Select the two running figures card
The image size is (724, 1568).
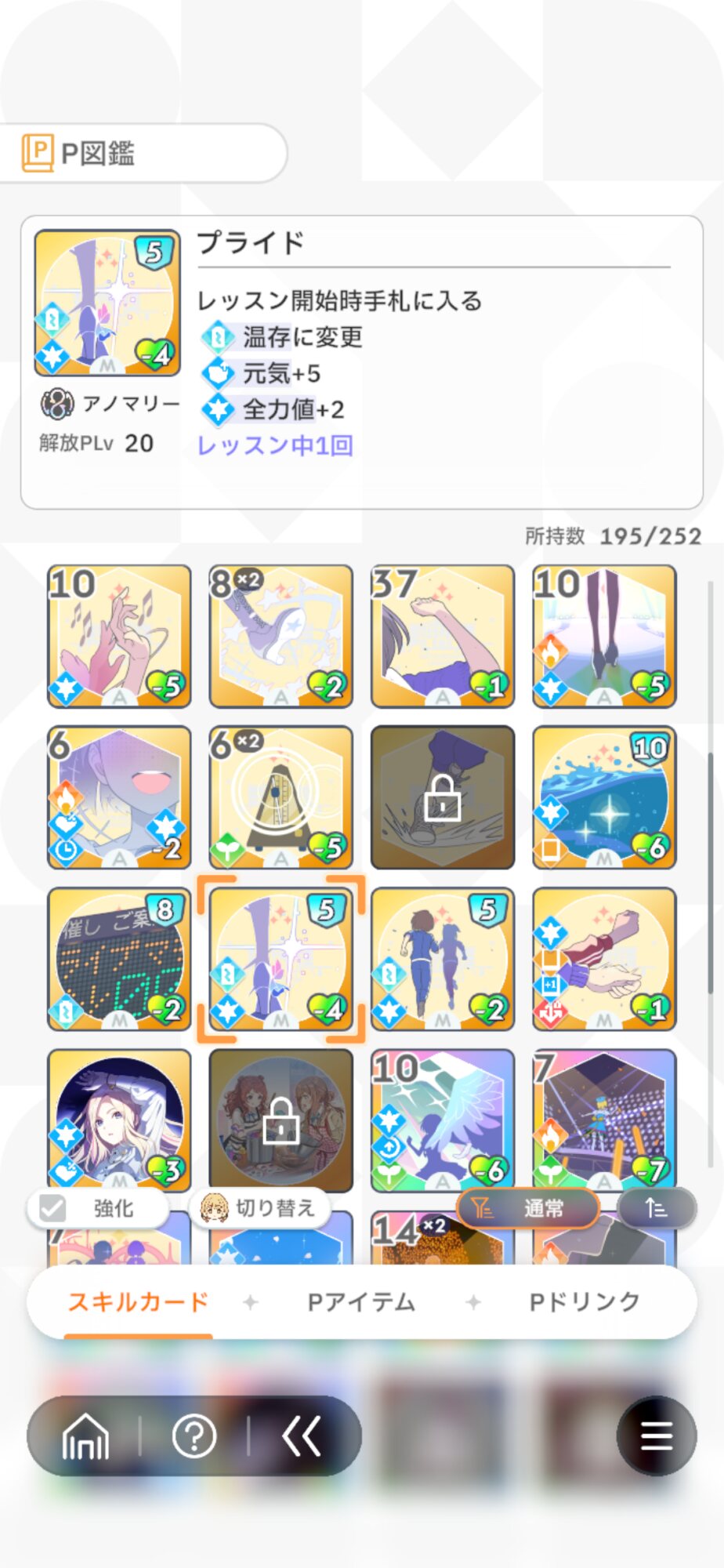tap(442, 959)
